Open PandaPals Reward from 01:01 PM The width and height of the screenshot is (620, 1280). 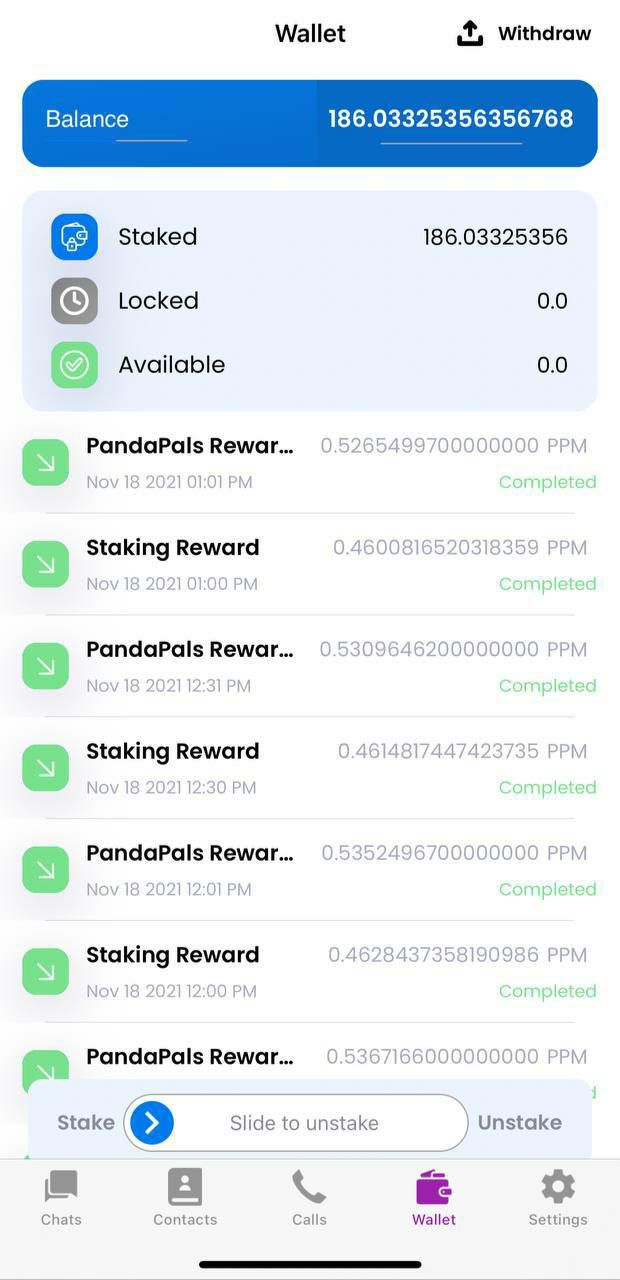300,462
